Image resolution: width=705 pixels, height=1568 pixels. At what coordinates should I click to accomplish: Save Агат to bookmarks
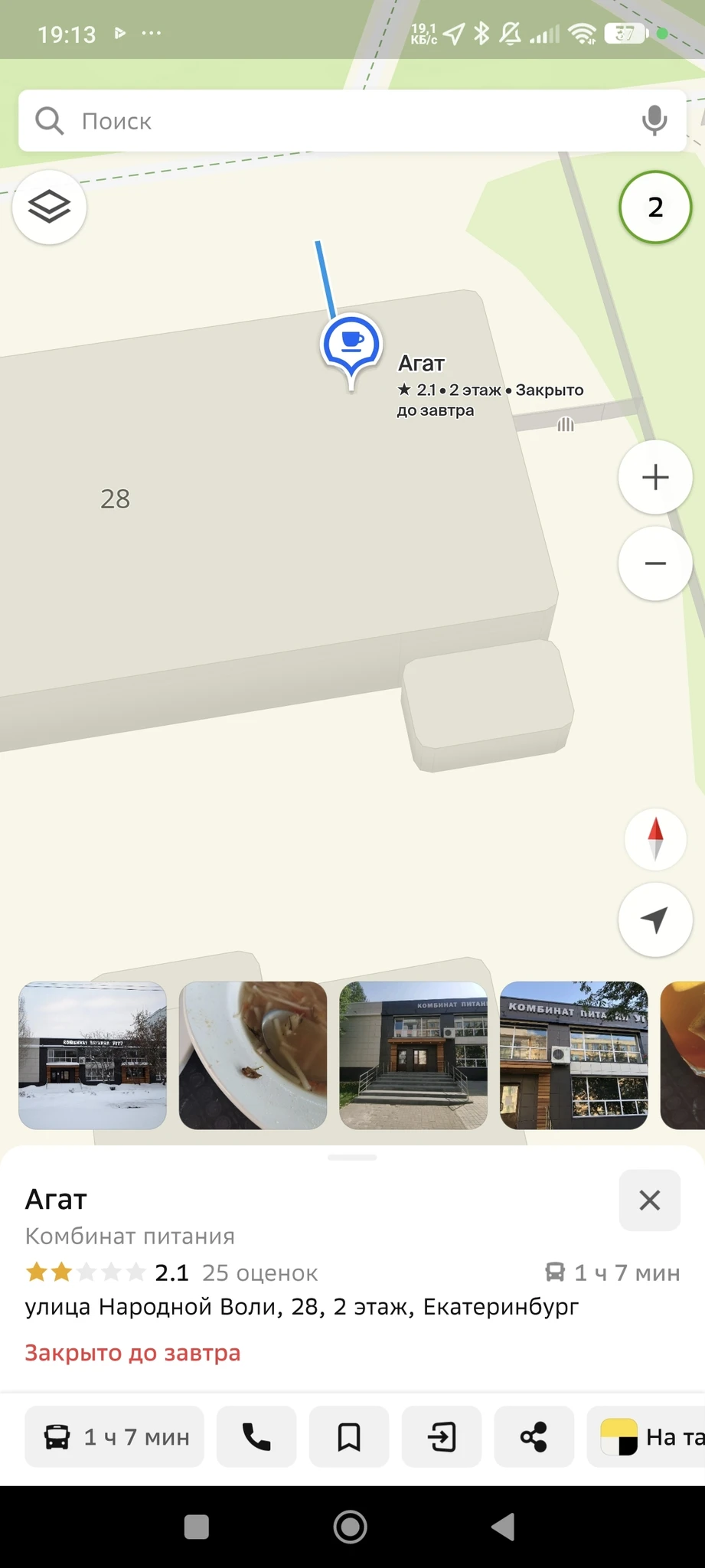pos(349,1437)
